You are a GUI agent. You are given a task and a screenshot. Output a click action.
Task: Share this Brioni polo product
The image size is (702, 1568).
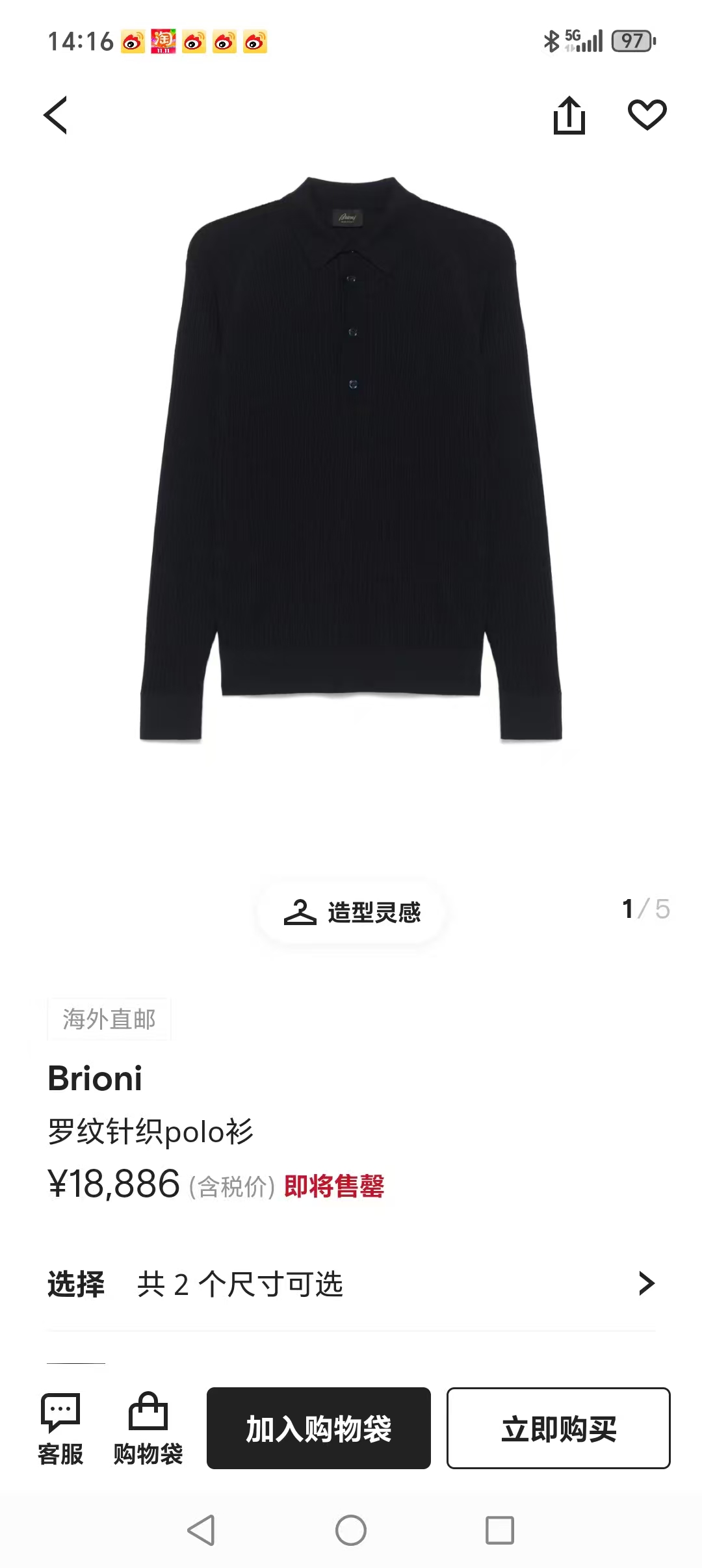click(569, 116)
